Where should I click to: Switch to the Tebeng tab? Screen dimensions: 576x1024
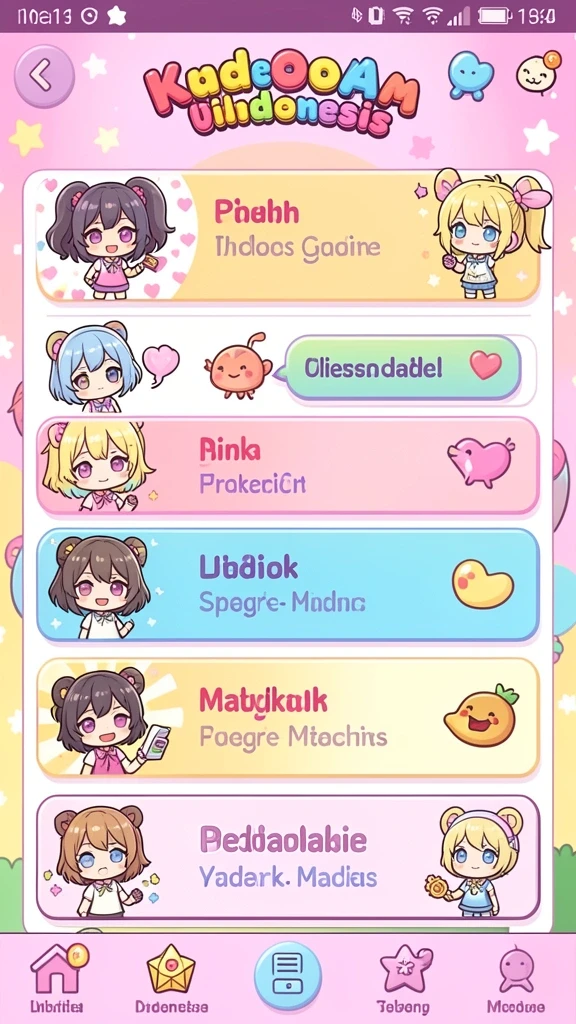(404, 980)
